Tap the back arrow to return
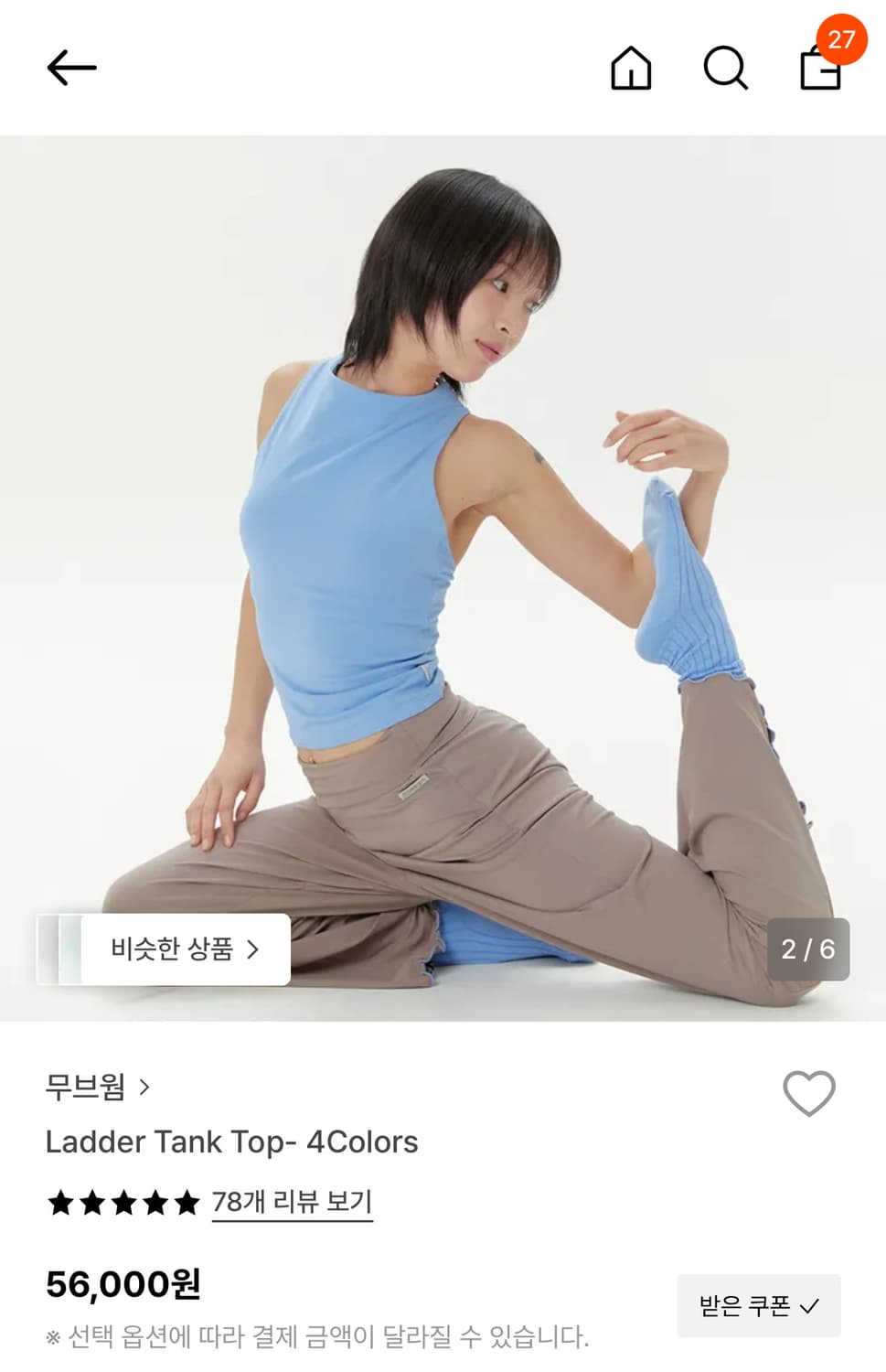Viewport: 886px width, 1372px height. coord(73,67)
